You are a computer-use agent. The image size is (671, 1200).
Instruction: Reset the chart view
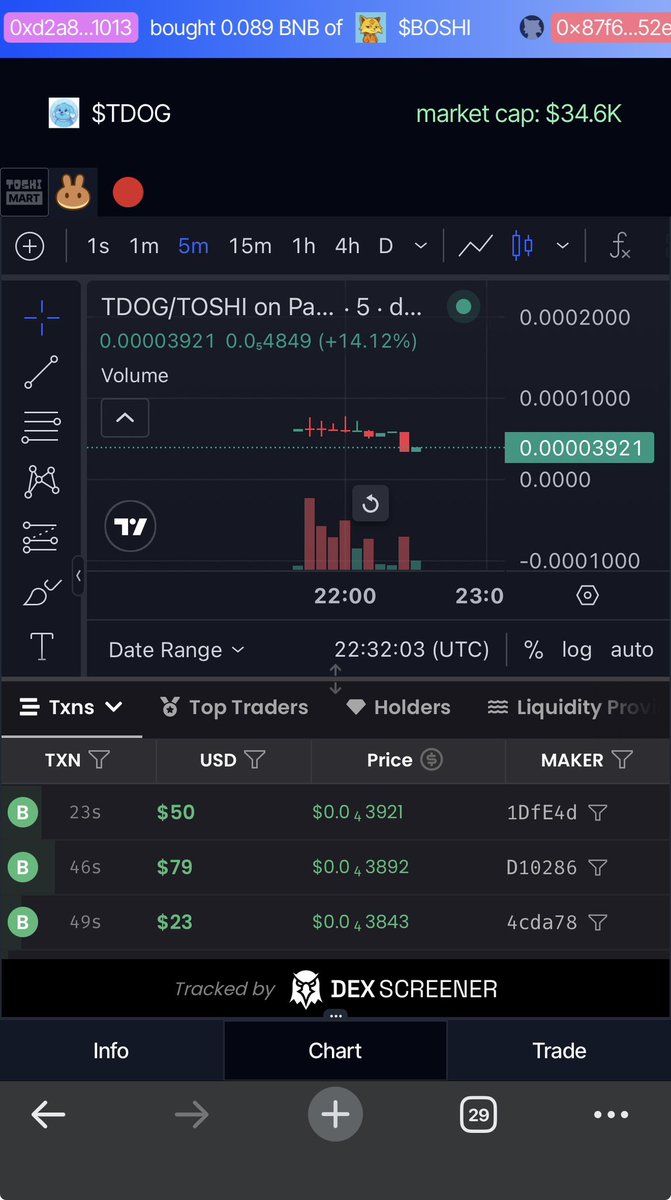tap(370, 504)
